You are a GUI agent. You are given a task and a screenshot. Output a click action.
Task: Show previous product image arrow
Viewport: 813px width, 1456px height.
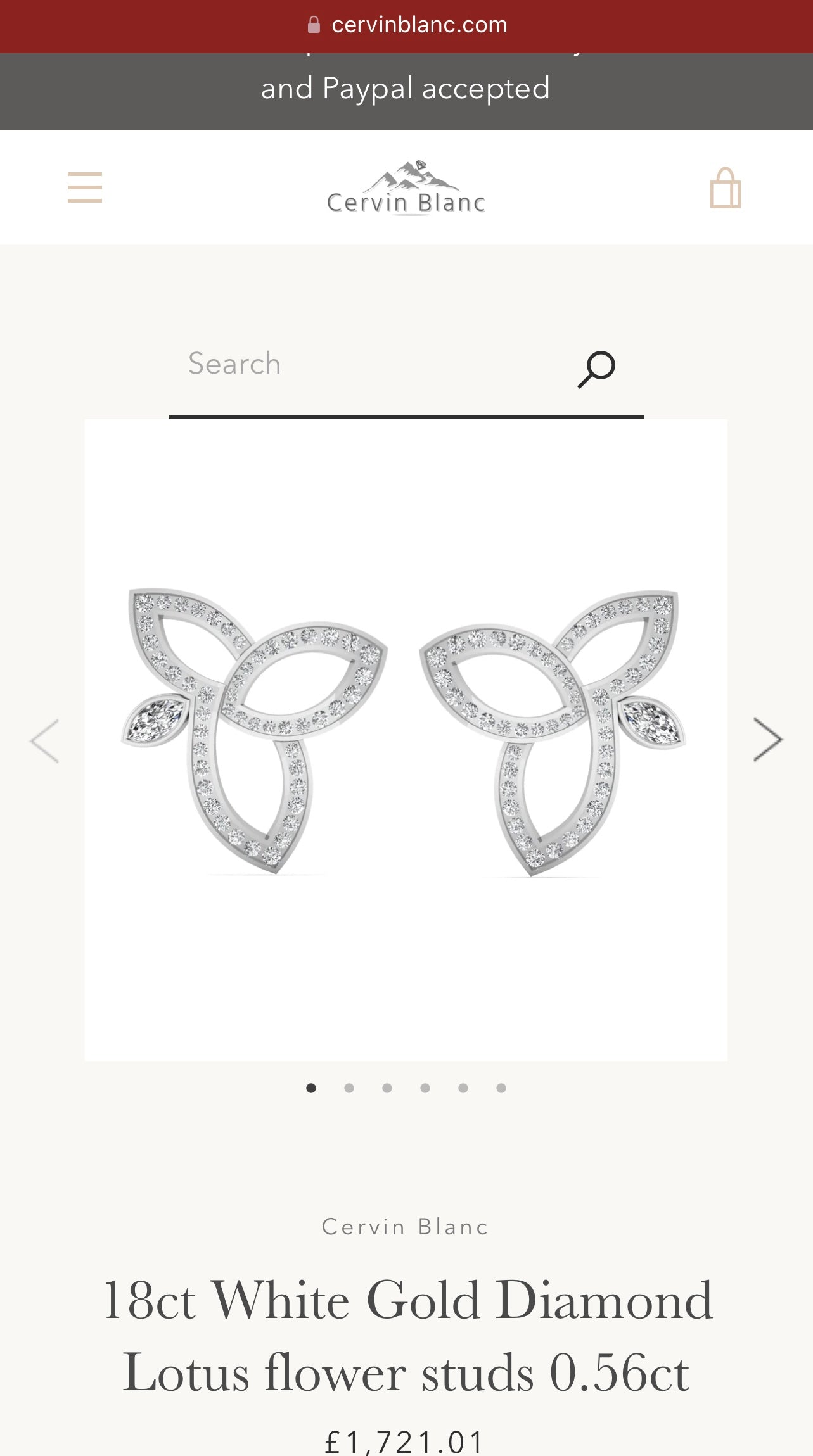click(x=45, y=740)
